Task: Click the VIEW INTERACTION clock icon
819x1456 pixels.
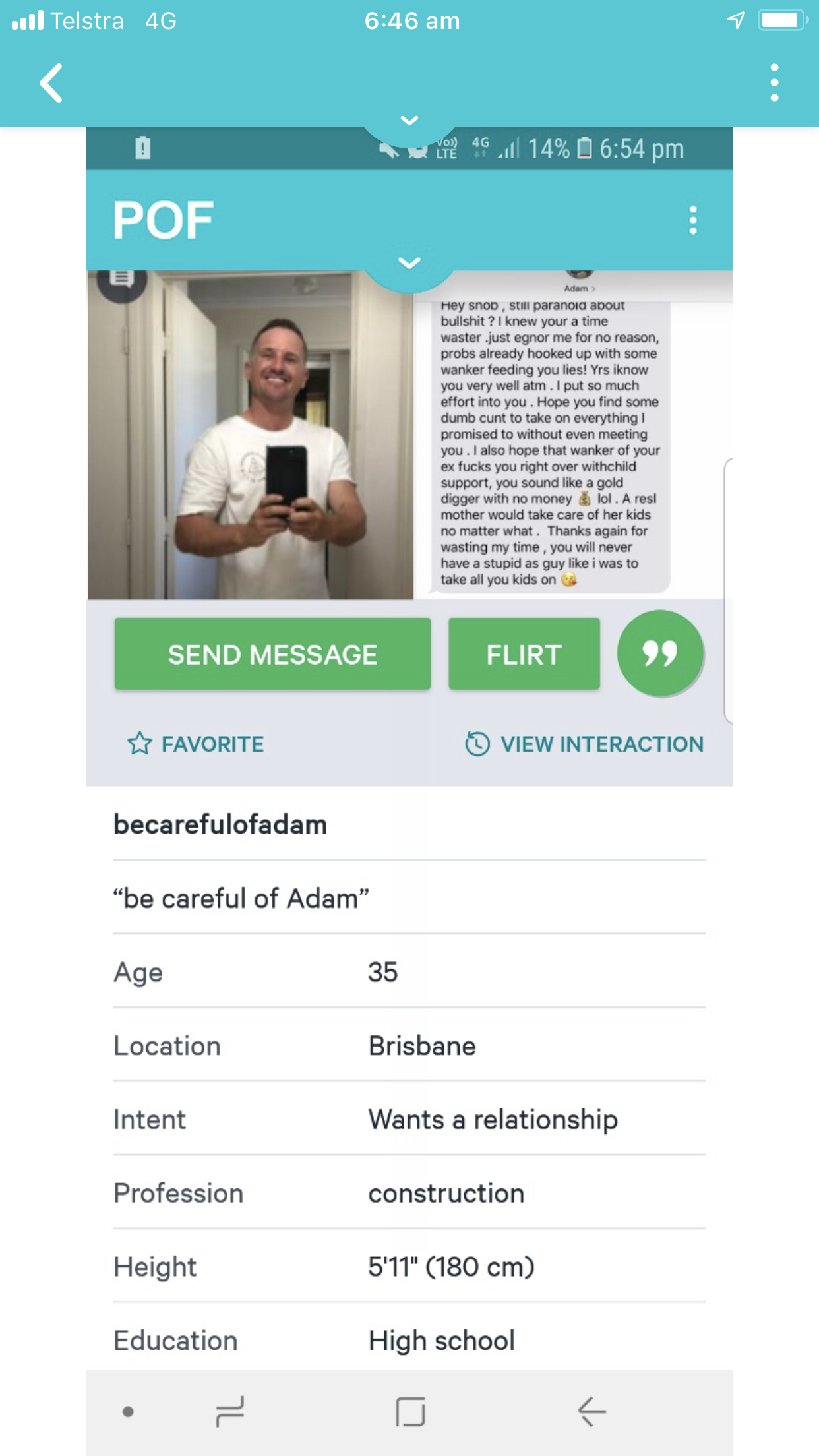Action: pos(477,744)
